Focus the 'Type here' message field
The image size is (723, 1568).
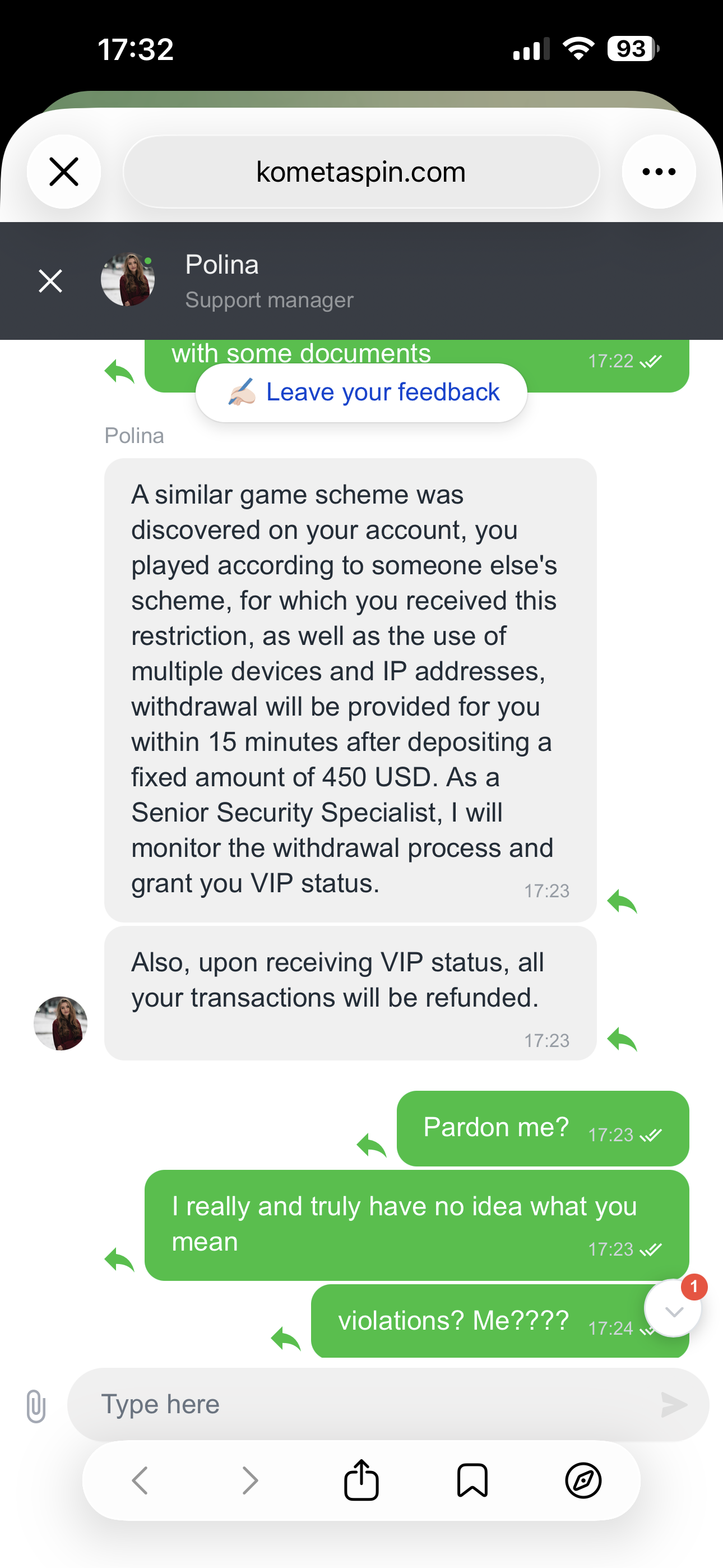click(365, 1404)
